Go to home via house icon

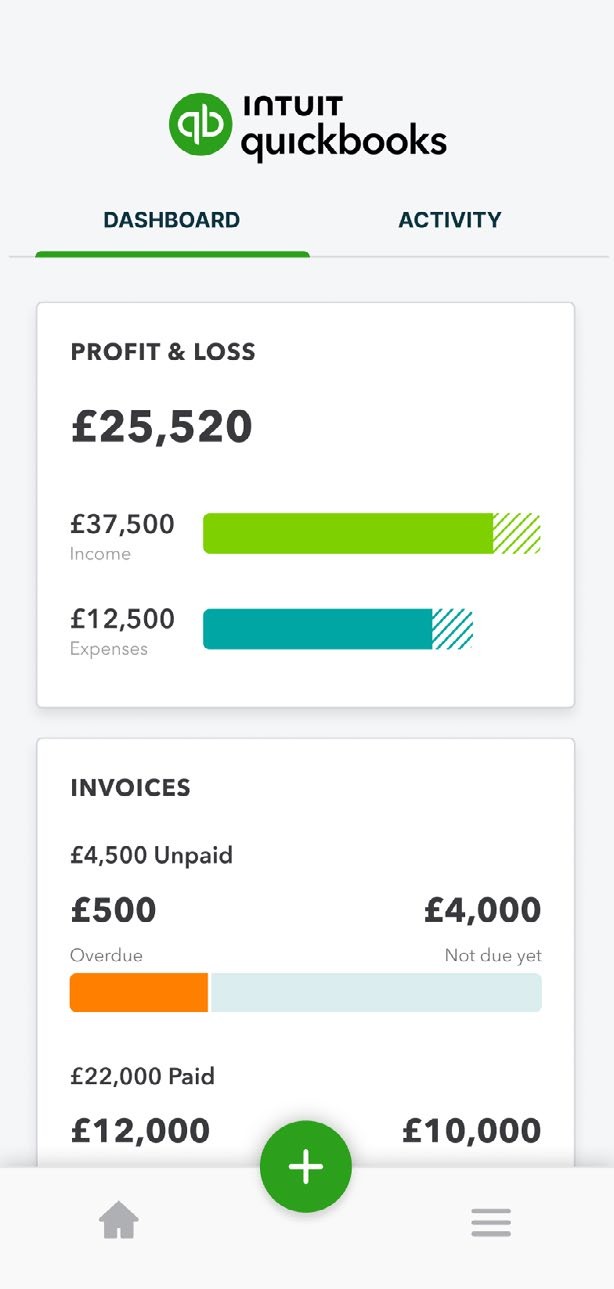click(119, 1221)
